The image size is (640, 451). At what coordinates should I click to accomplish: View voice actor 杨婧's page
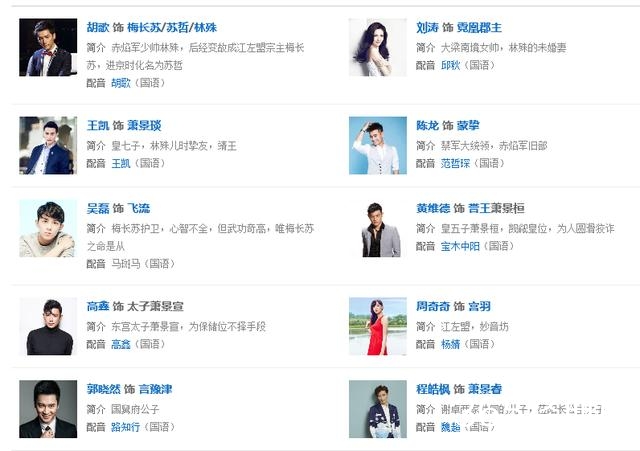[449, 343]
